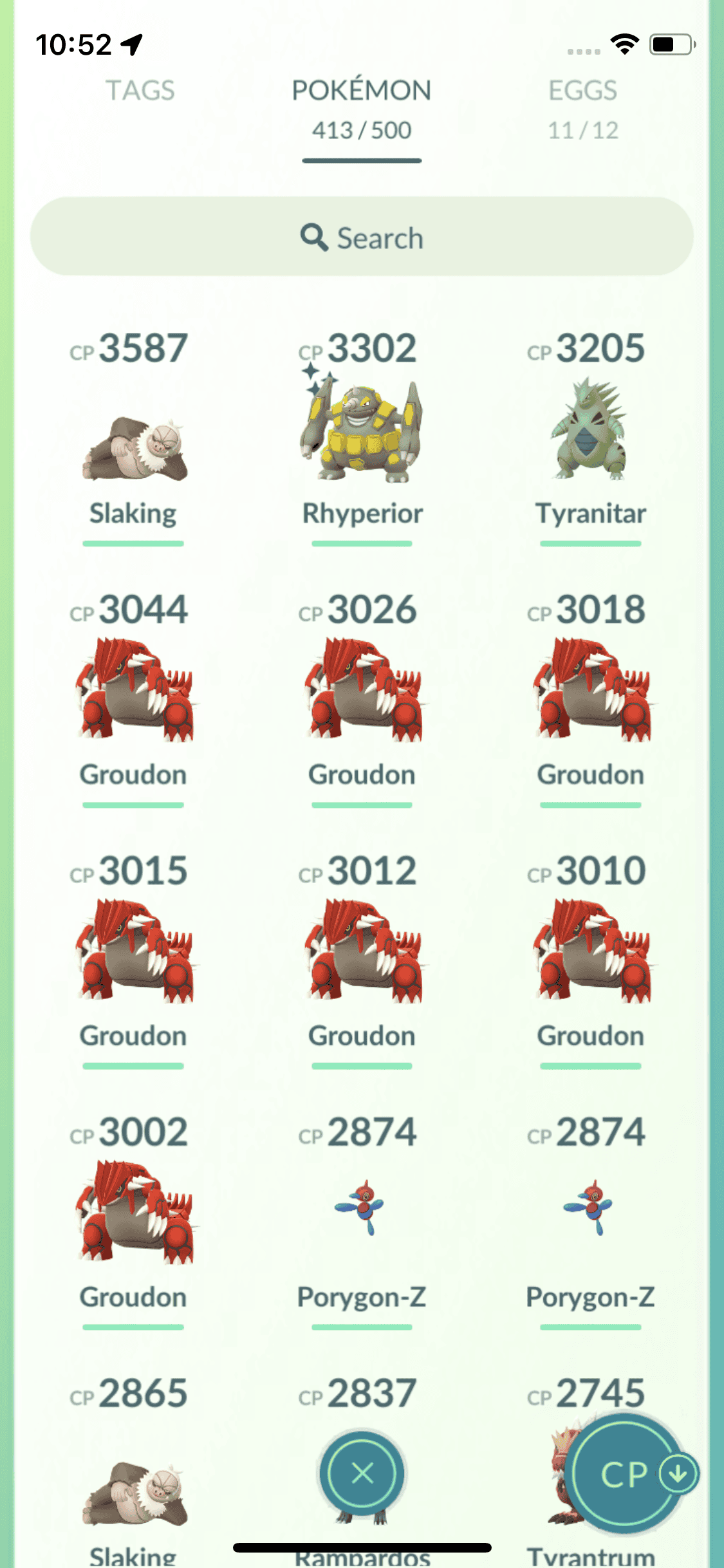This screenshot has height=1568, width=724.
Task: Select Groudon with CP 3015
Action: point(134,953)
